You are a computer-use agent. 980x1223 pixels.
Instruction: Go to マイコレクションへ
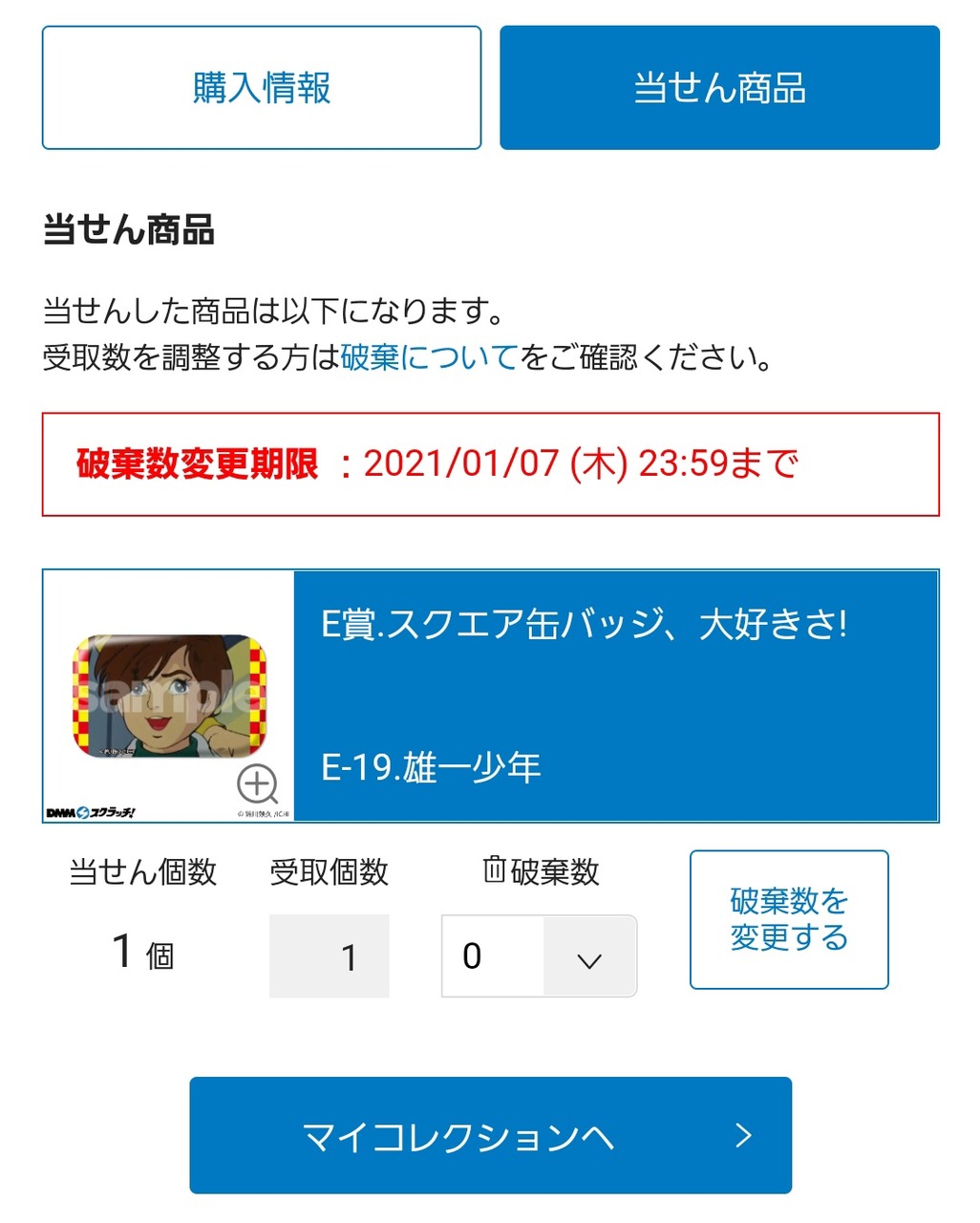[x=490, y=1135]
